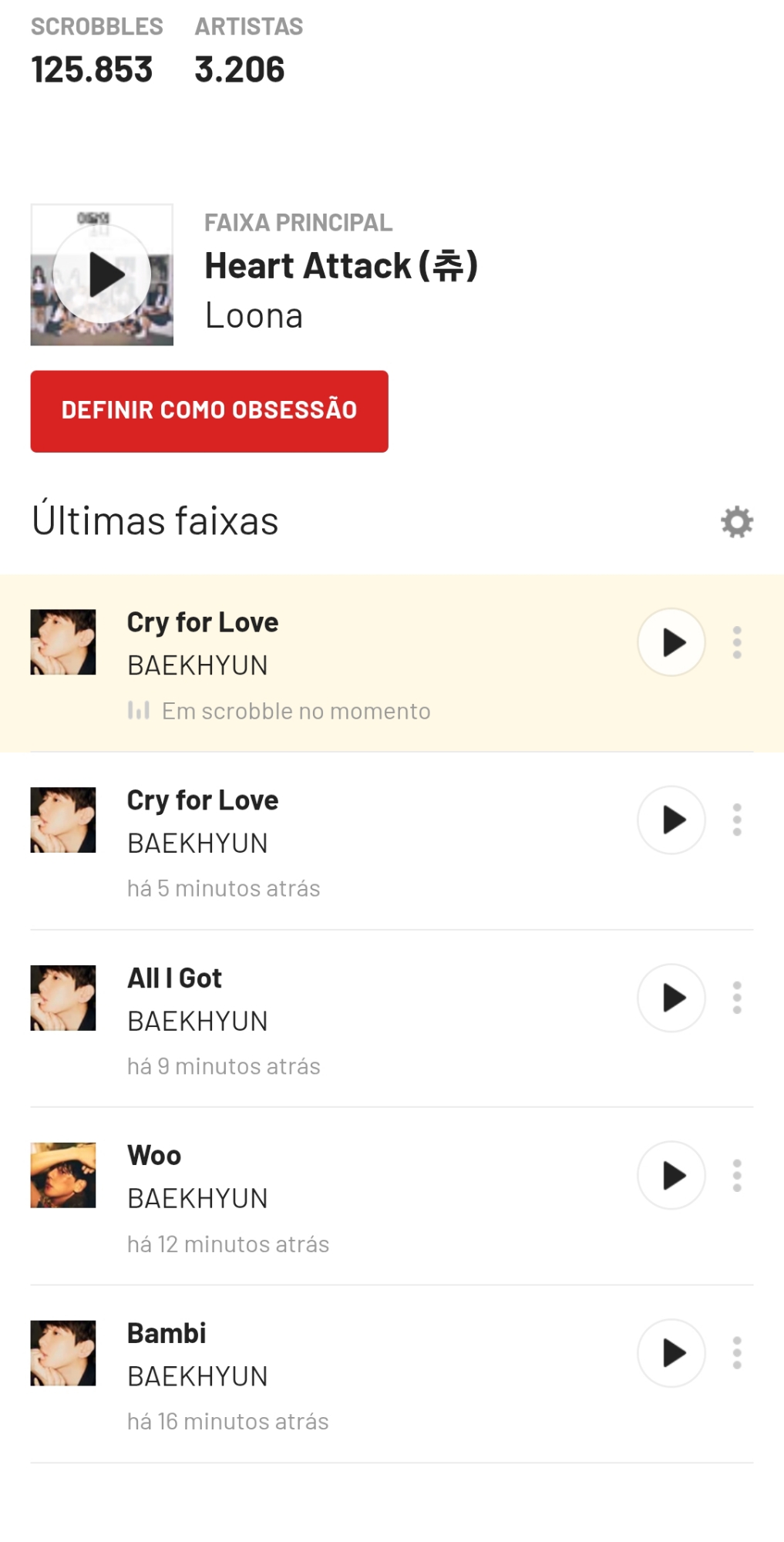Open more options for Bambi
This screenshot has height=1542, width=784.
737,1352
